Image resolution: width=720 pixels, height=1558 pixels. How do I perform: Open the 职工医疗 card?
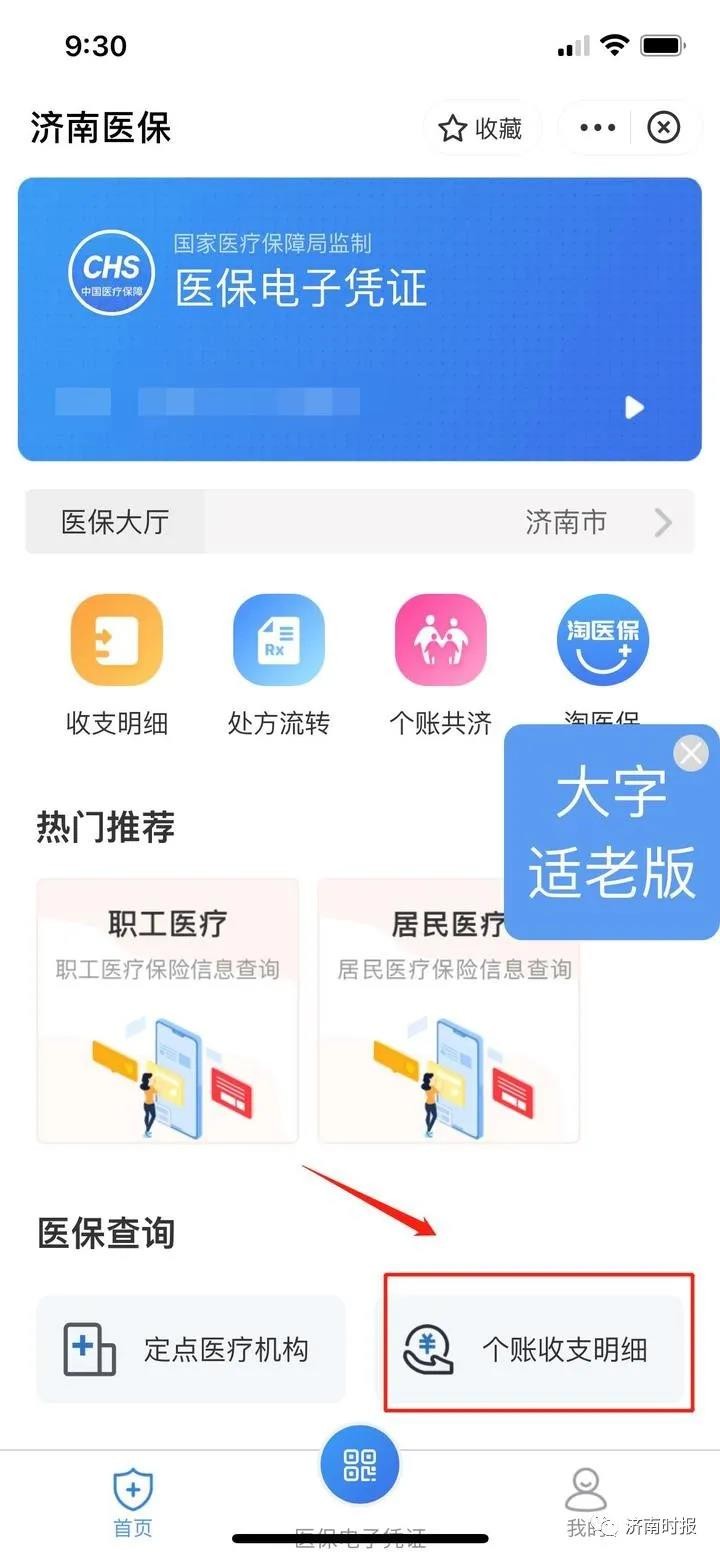[168, 1010]
